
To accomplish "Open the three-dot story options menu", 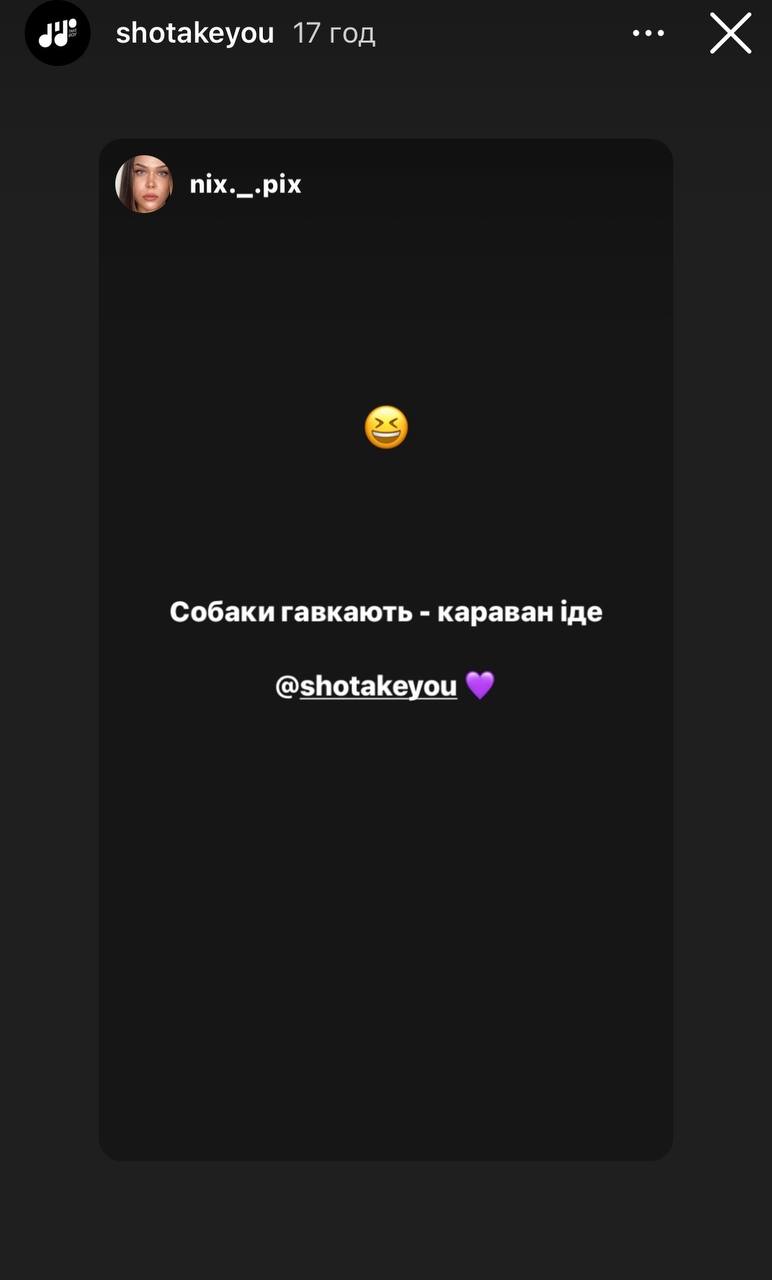I will click(648, 33).
